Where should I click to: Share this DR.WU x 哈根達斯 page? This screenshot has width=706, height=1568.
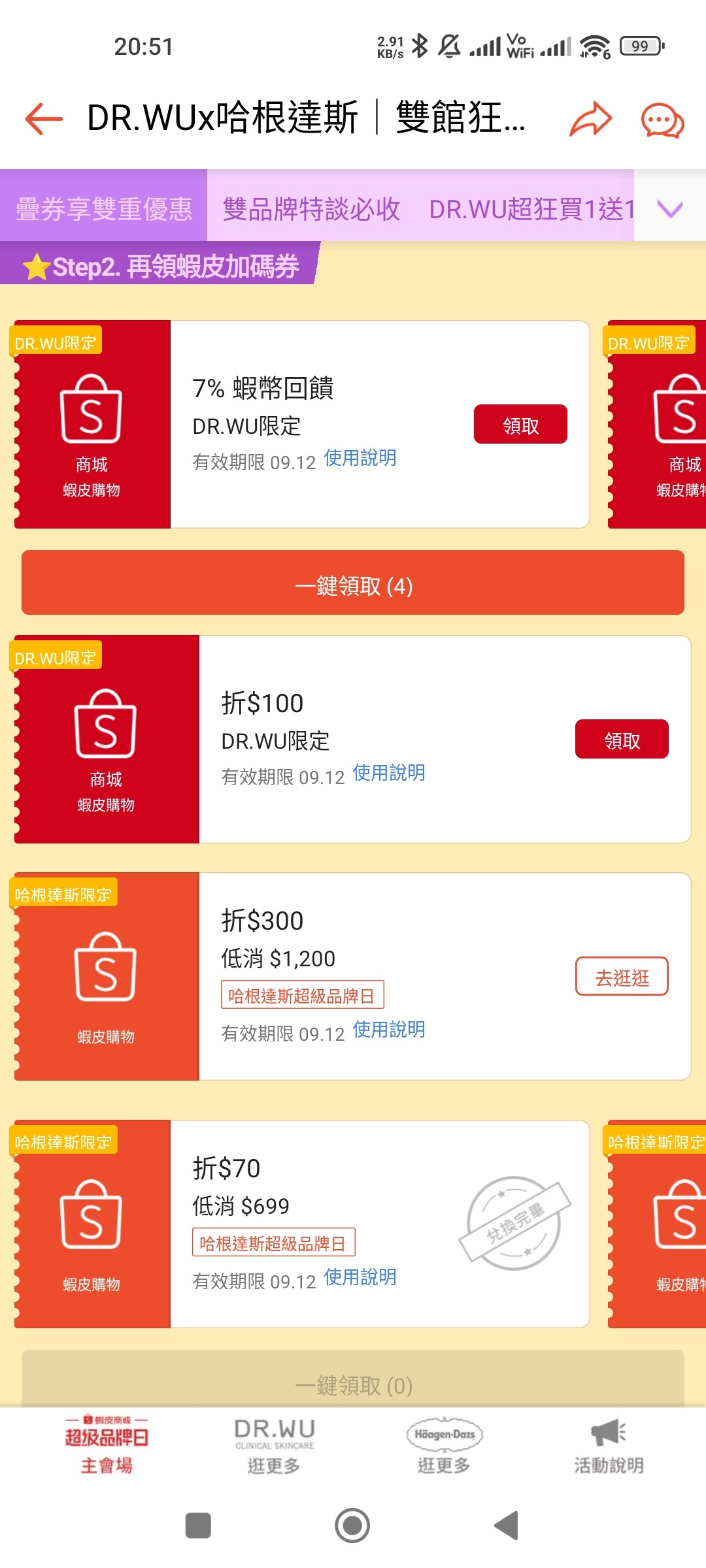pyautogui.click(x=590, y=119)
